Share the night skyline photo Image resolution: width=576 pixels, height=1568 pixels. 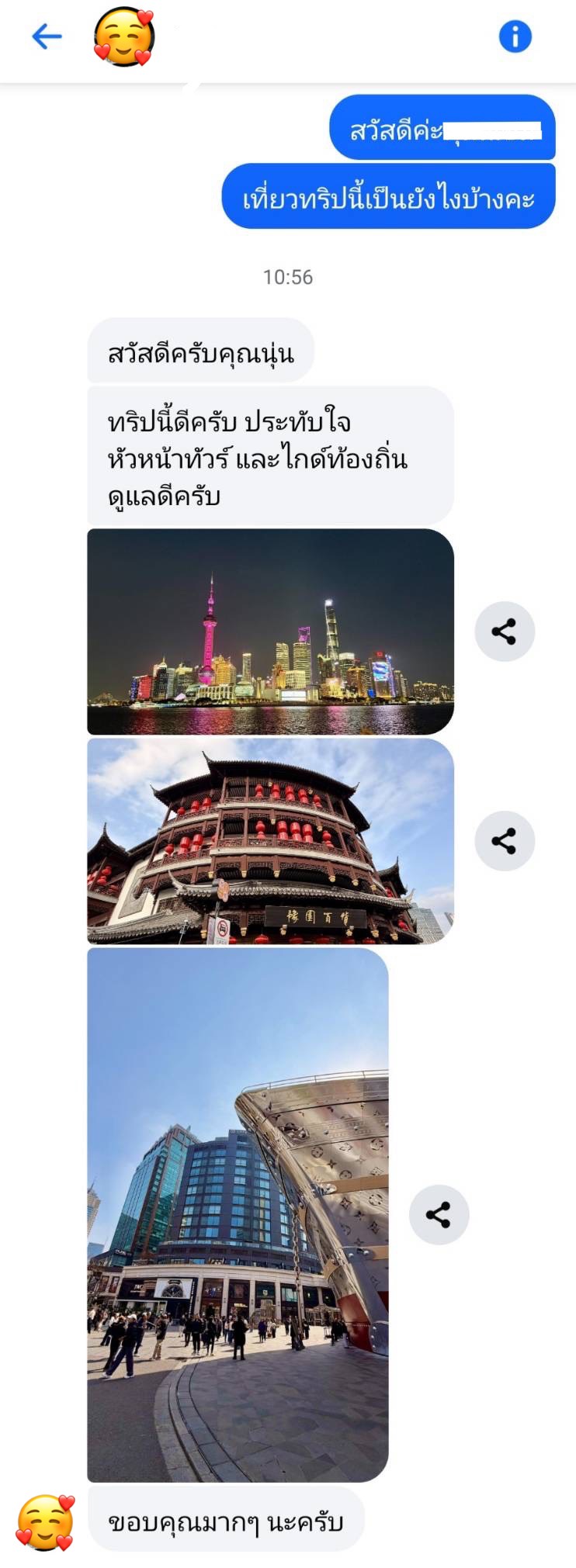(505, 632)
